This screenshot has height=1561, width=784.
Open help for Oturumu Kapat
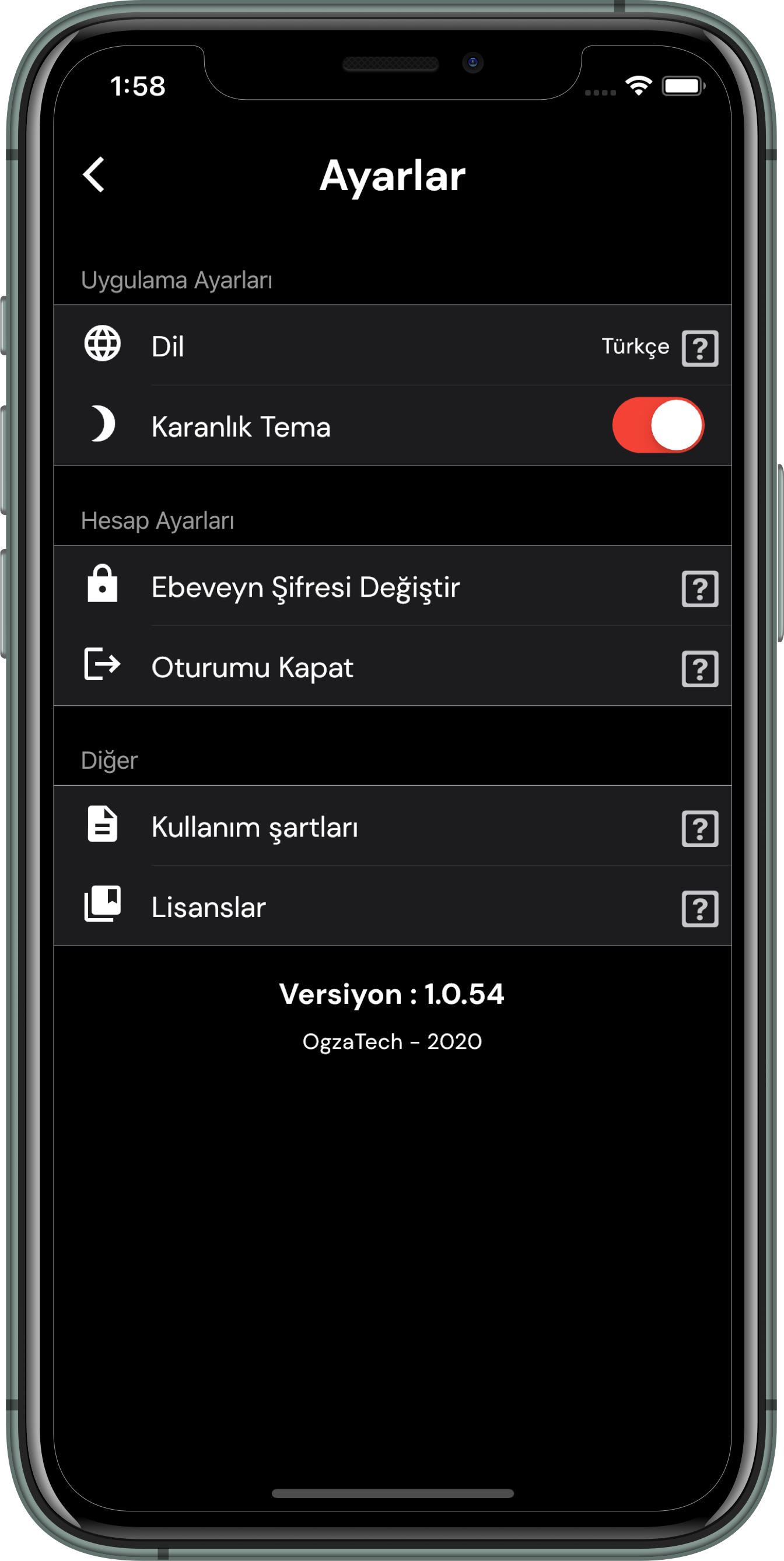click(700, 669)
